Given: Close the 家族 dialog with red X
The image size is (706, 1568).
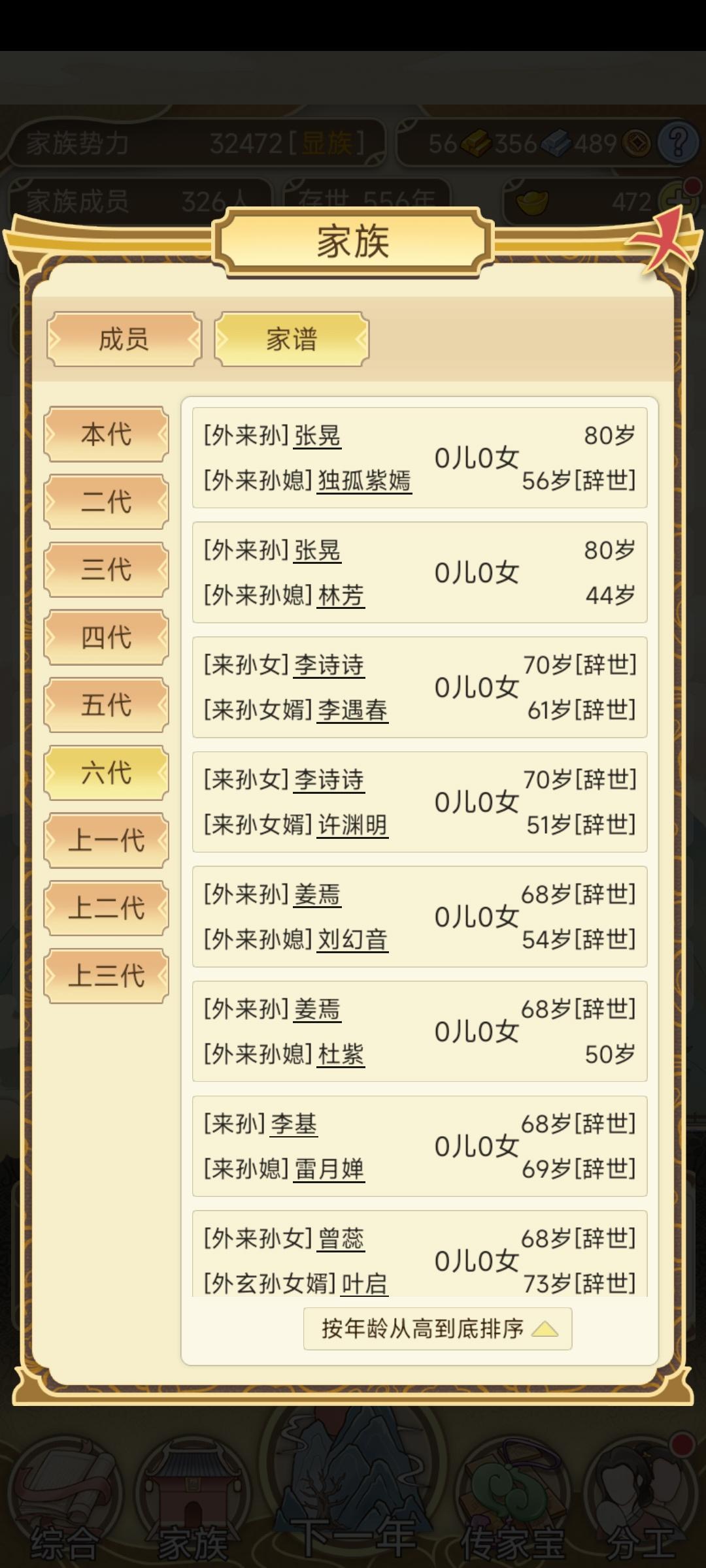Looking at the screenshot, I should 665,240.
